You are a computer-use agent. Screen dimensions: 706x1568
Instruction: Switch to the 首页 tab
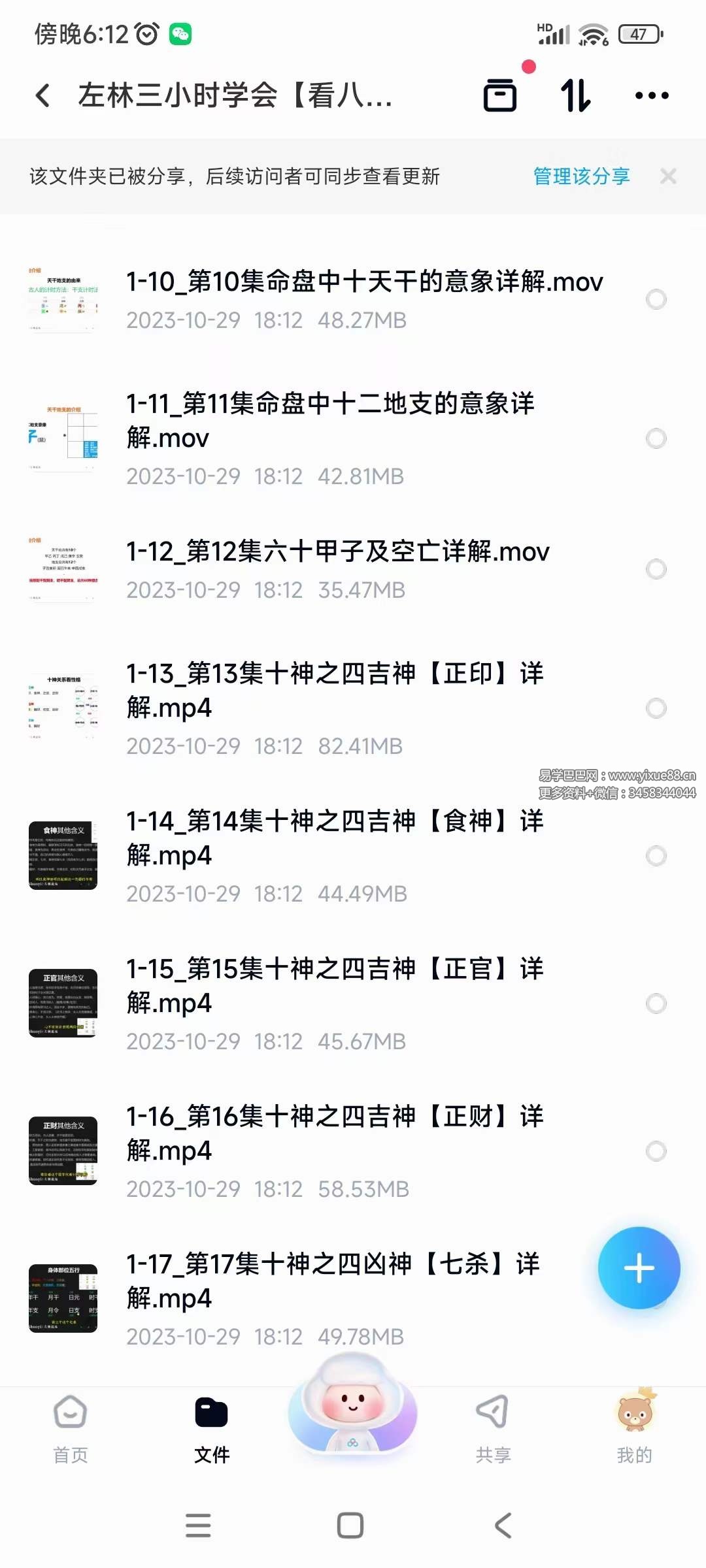click(71, 1428)
